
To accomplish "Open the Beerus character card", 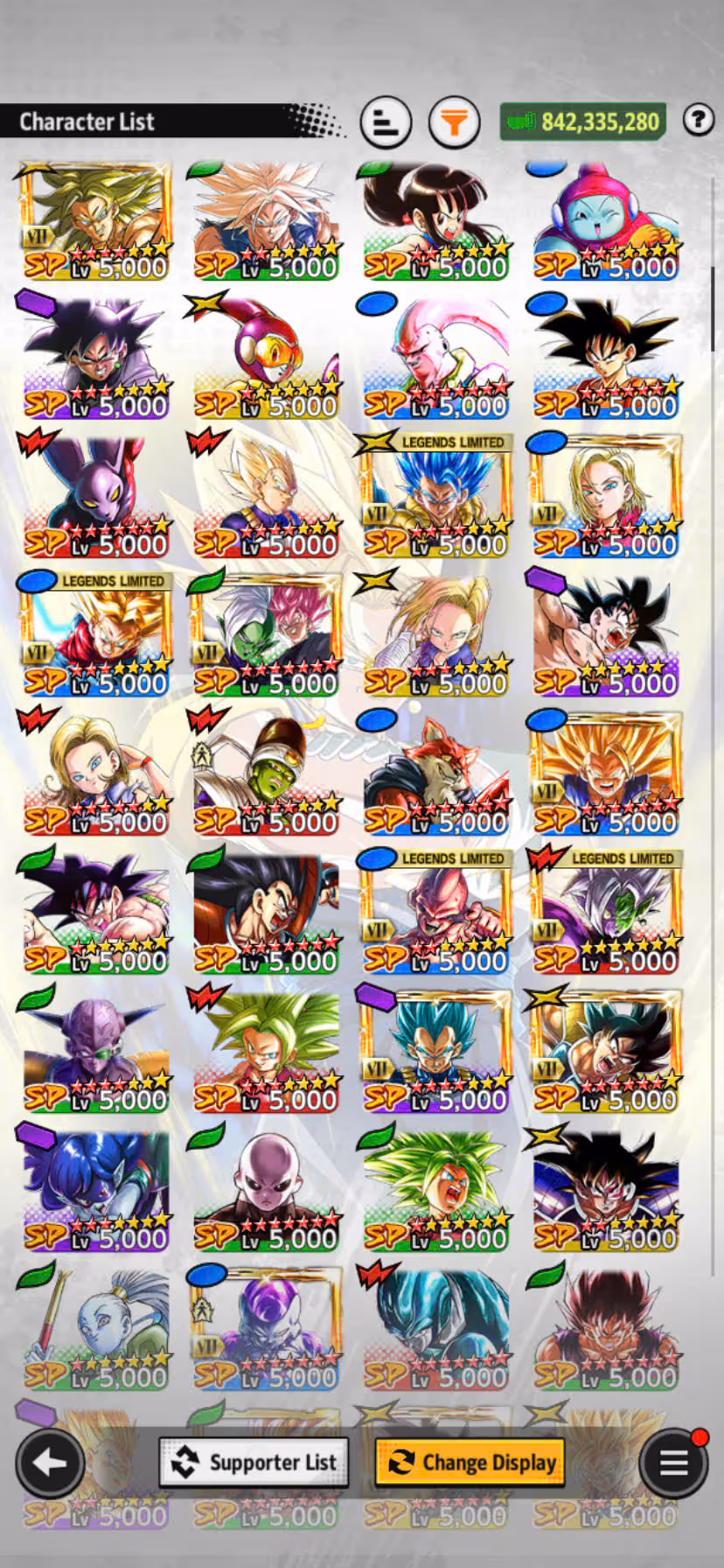I will (x=96, y=496).
